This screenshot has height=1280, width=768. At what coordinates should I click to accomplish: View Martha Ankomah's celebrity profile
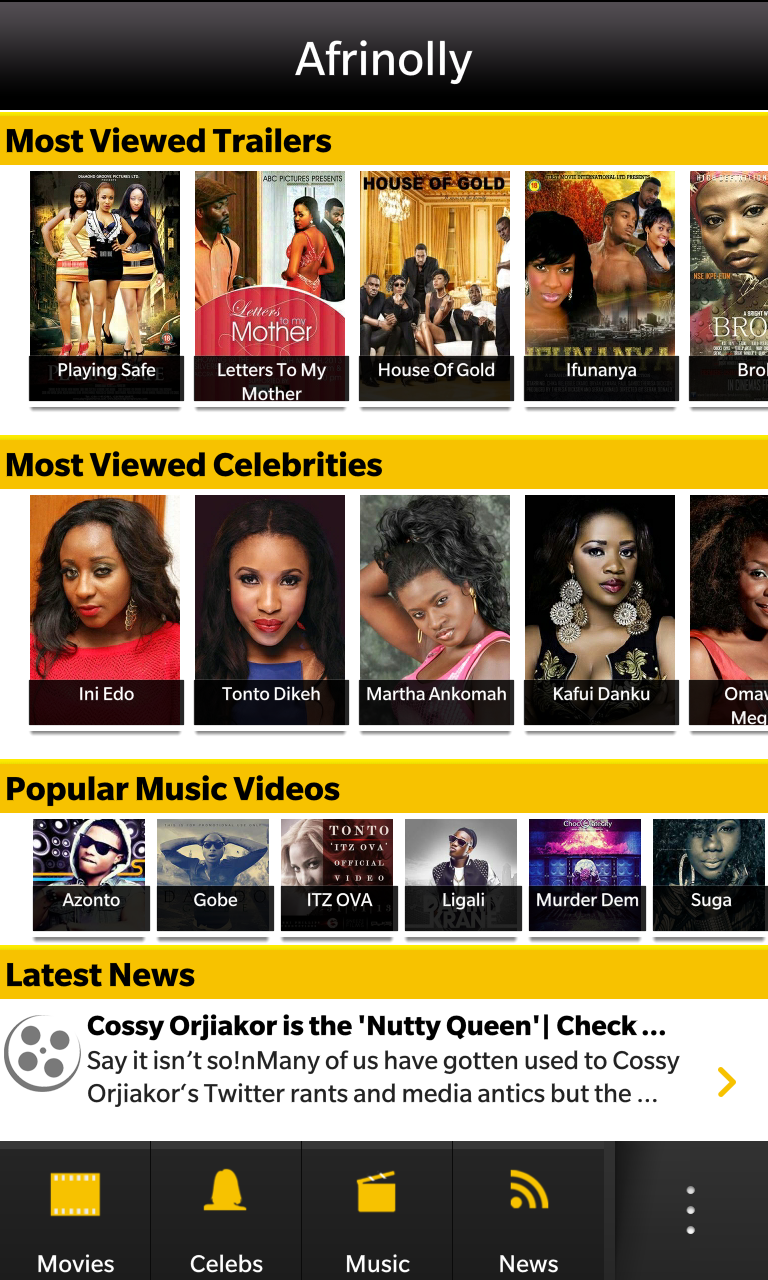(436, 611)
